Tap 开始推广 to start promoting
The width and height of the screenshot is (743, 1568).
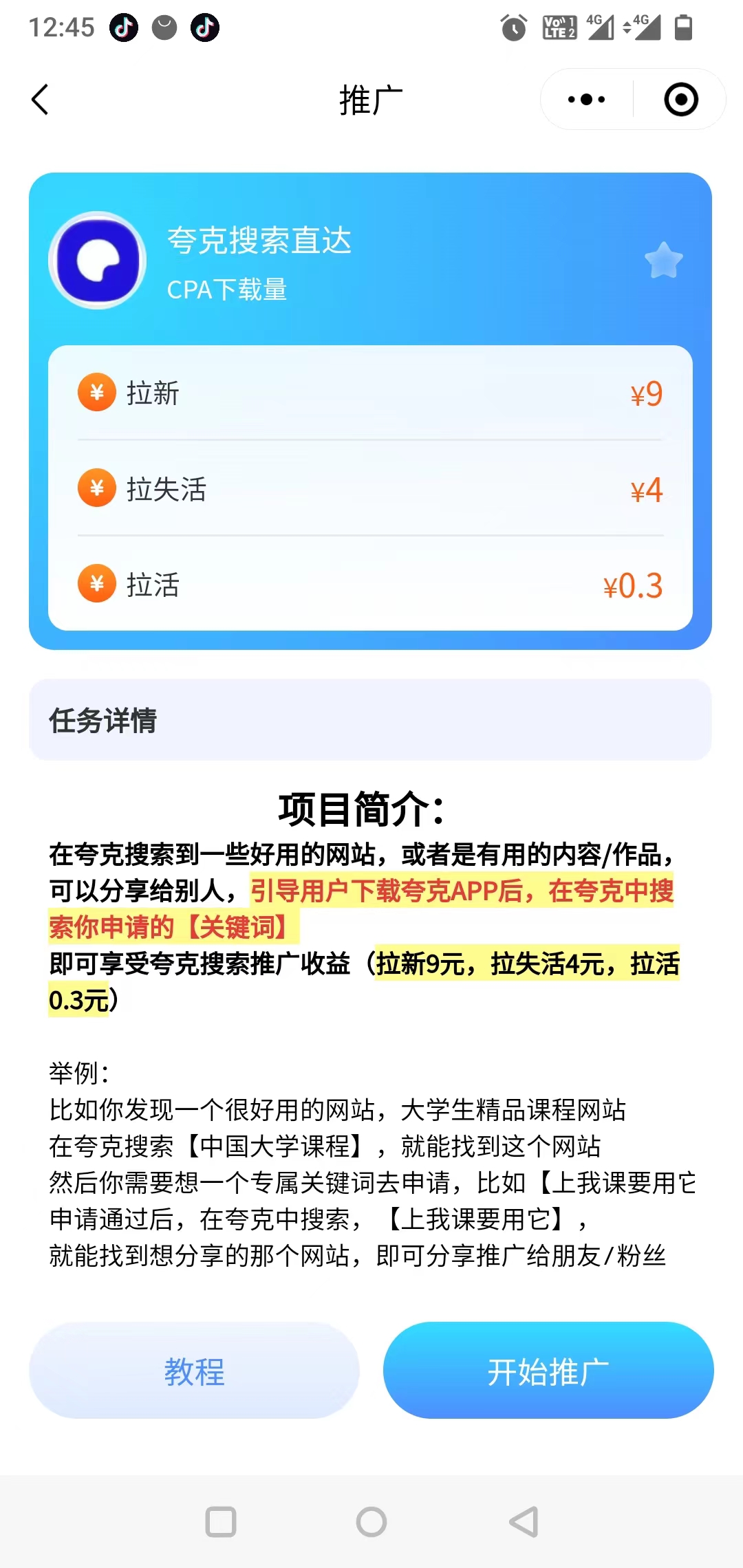tap(548, 1371)
